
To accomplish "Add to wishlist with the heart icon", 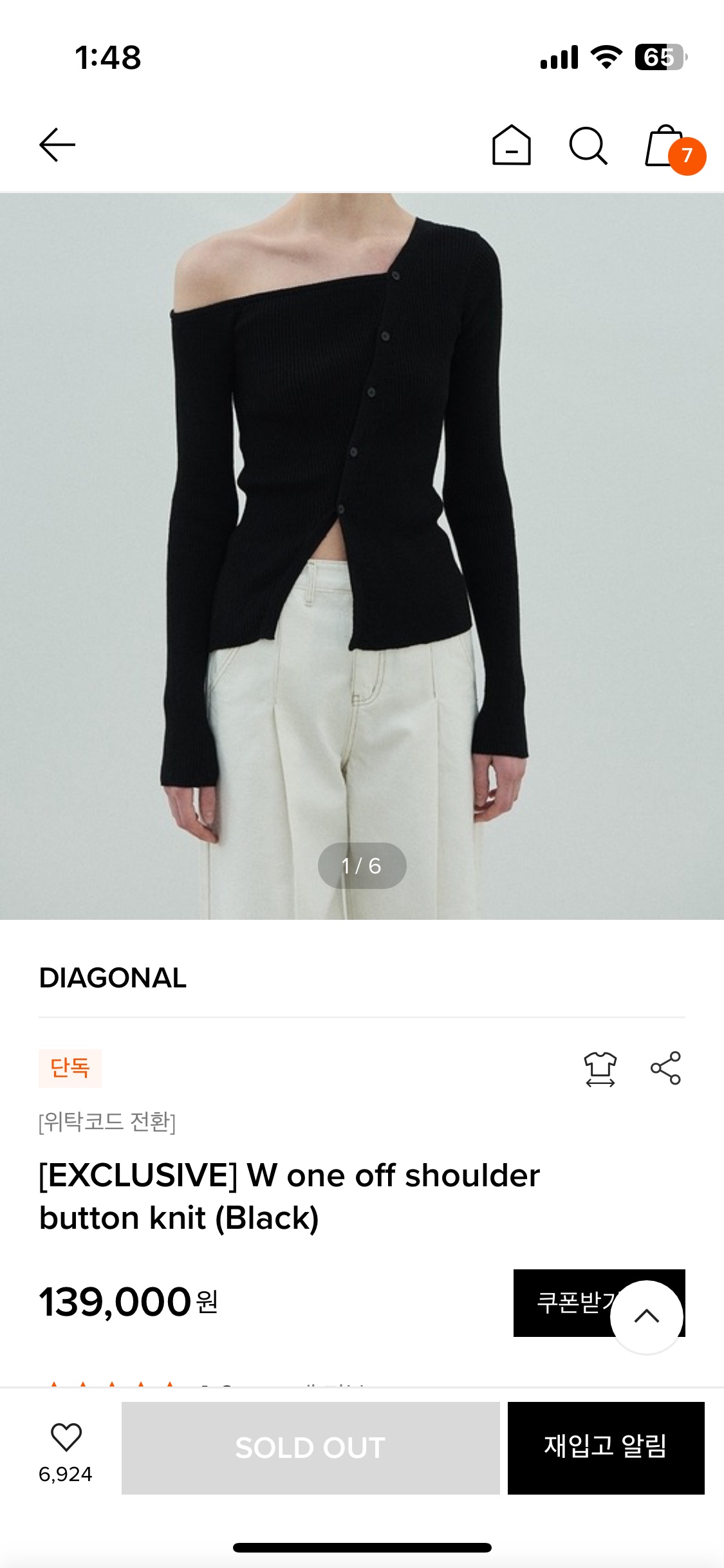I will pos(66,1437).
